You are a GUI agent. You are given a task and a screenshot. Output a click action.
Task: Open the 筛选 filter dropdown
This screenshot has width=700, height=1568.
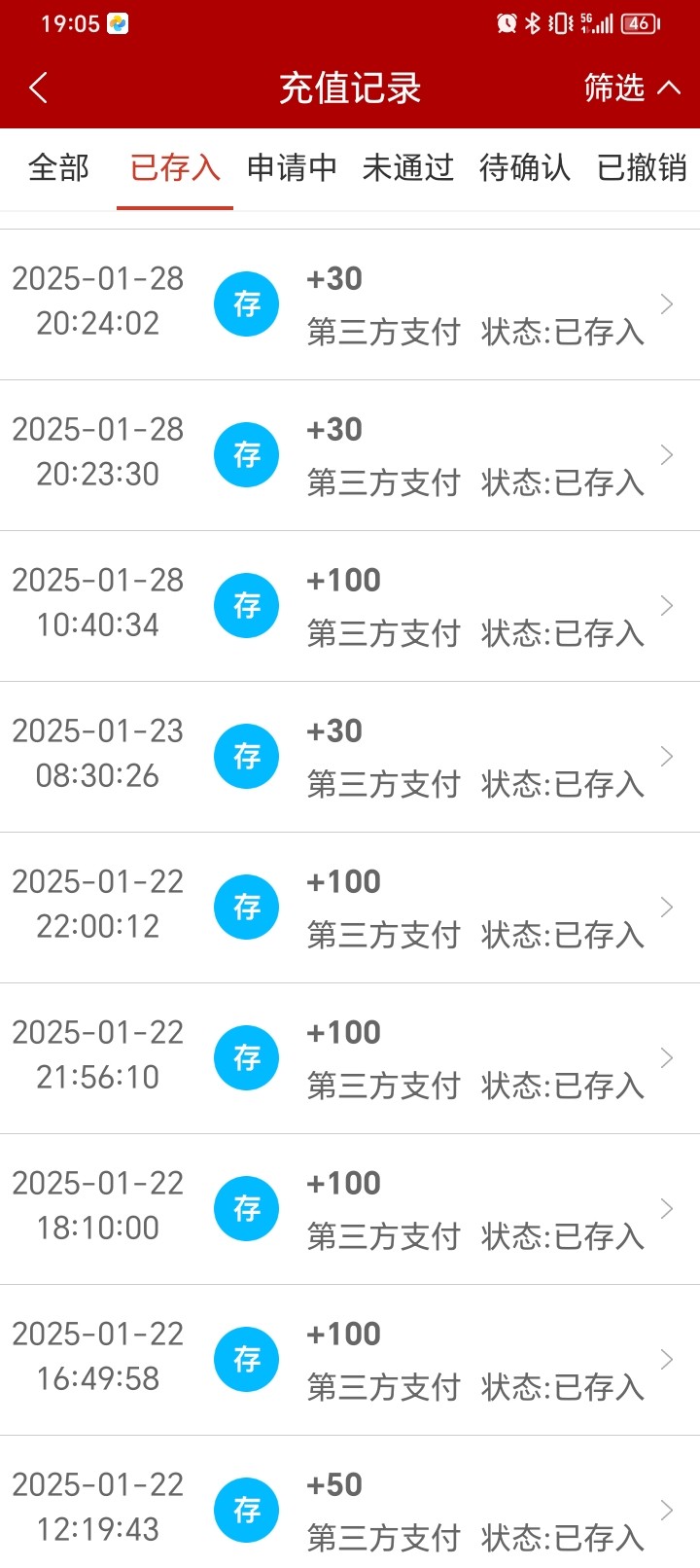pos(631,89)
